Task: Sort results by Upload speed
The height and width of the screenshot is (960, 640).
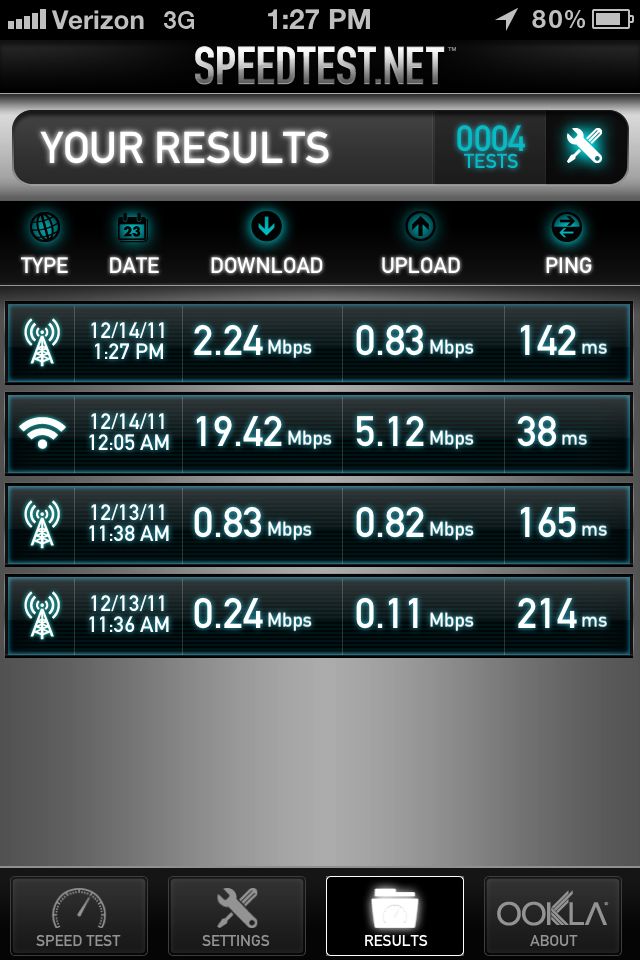Action: click(x=420, y=245)
